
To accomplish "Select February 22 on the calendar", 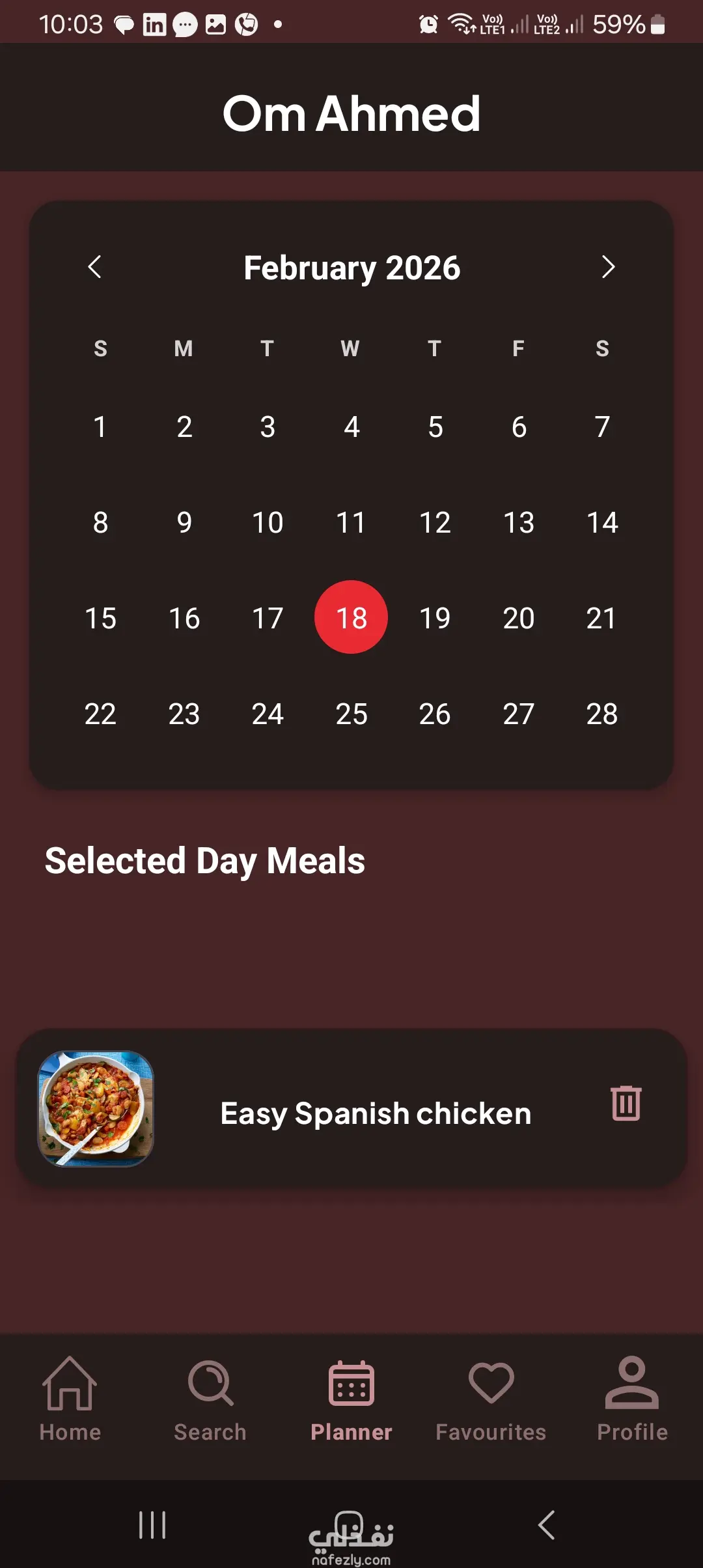I will [100, 714].
